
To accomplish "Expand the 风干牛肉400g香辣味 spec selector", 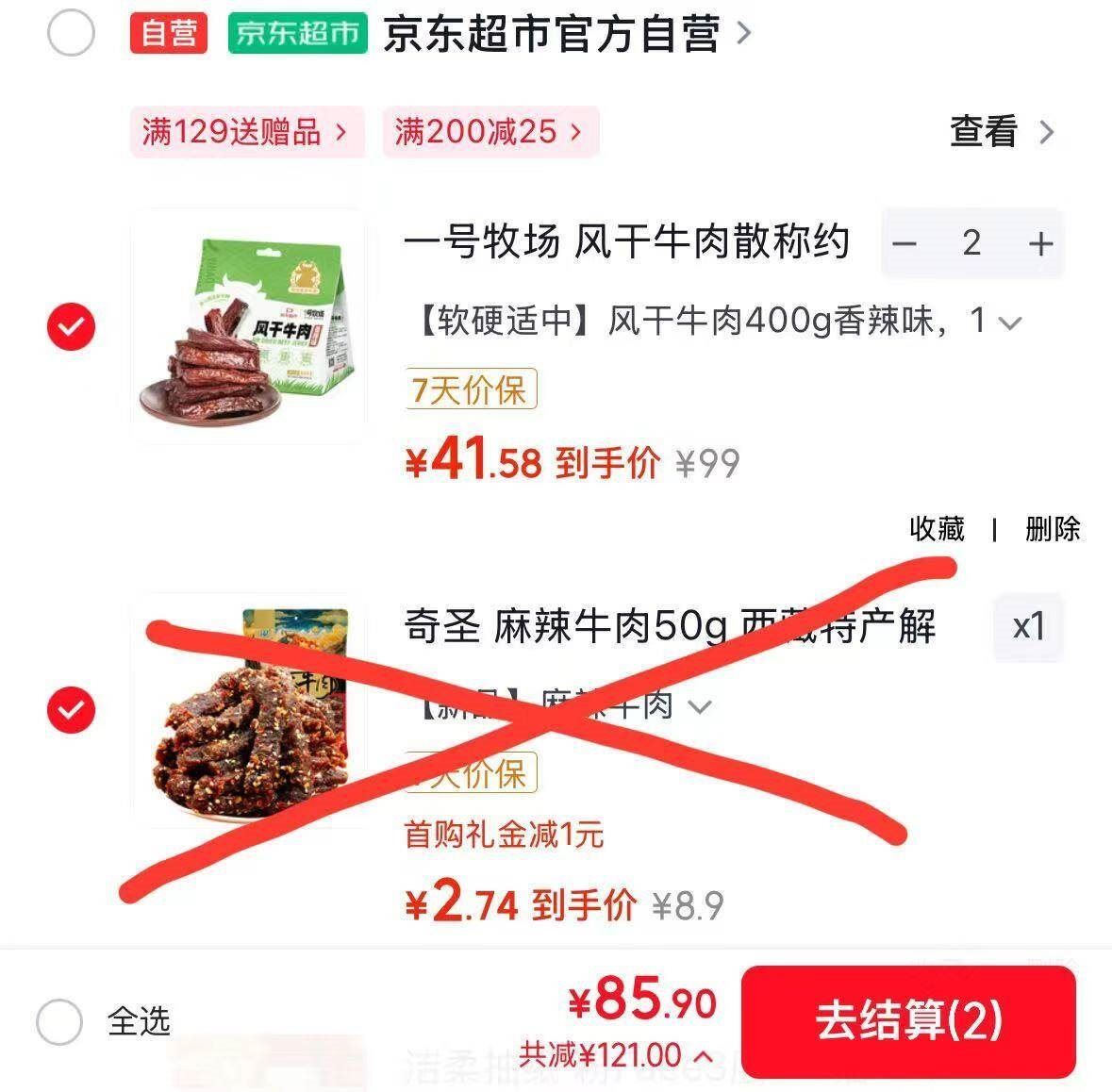I will point(719,321).
